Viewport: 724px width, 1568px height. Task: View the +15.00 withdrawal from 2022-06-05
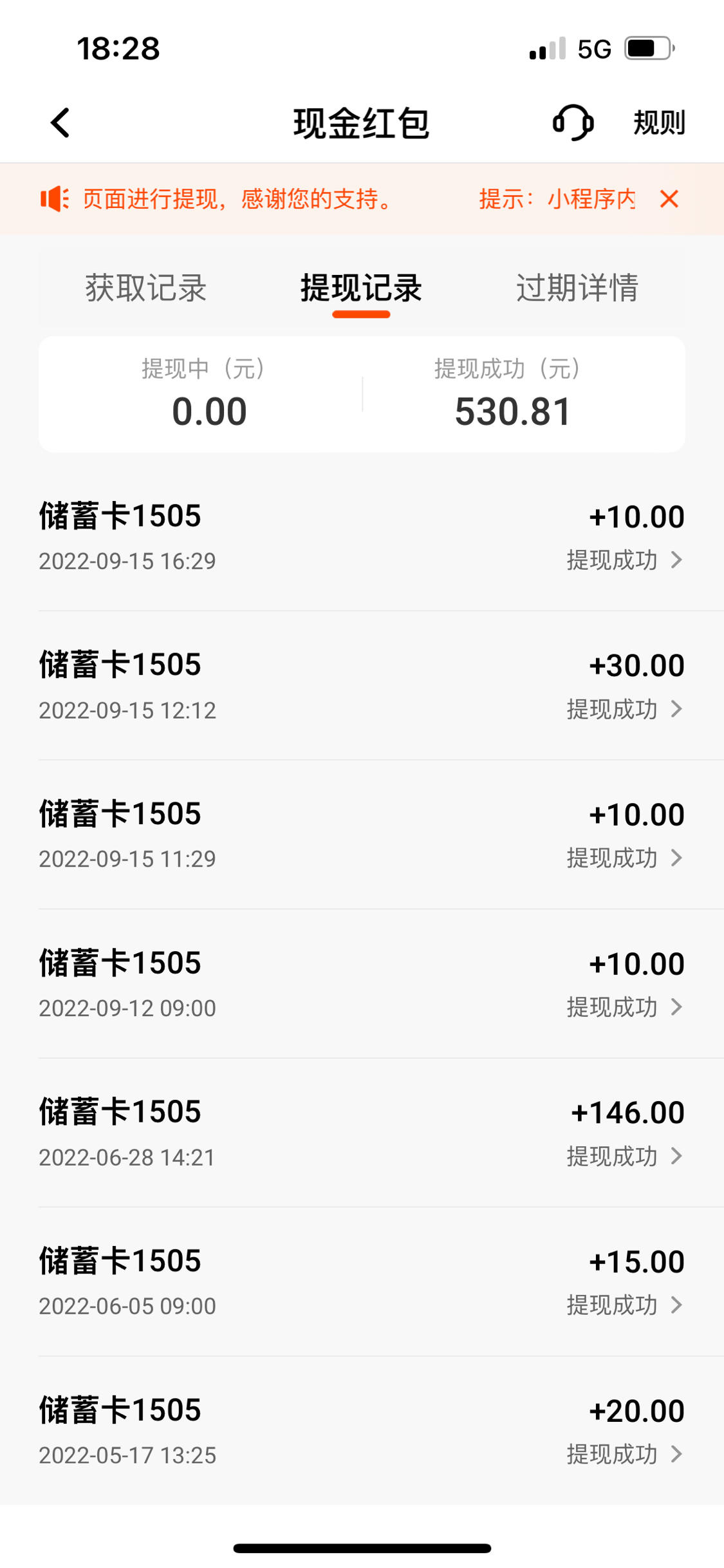pyautogui.click(x=362, y=1283)
